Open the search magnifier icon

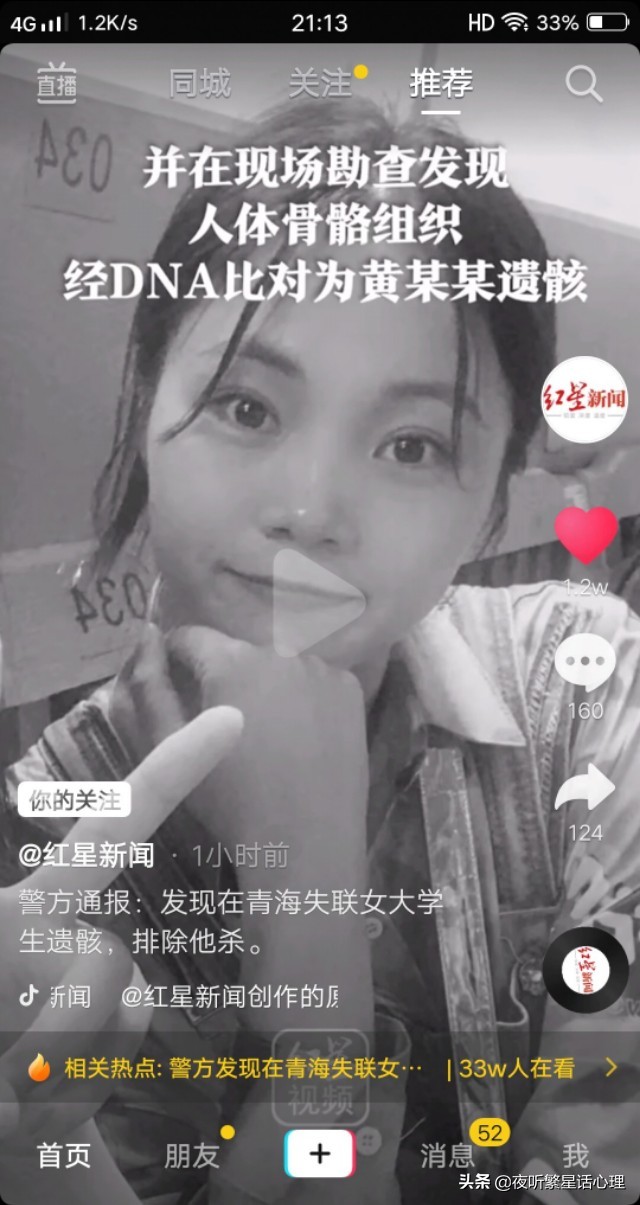coord(584,84)
